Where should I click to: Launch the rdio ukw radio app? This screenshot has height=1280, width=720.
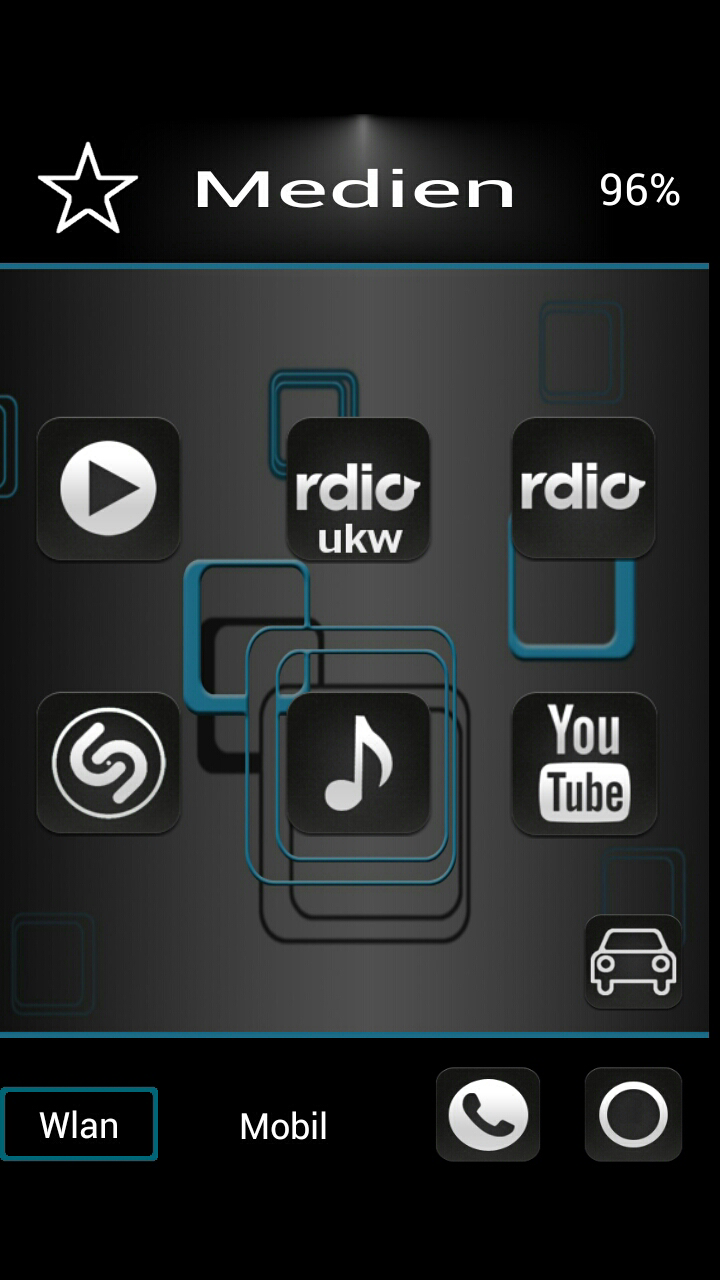[x=358, y=488]
